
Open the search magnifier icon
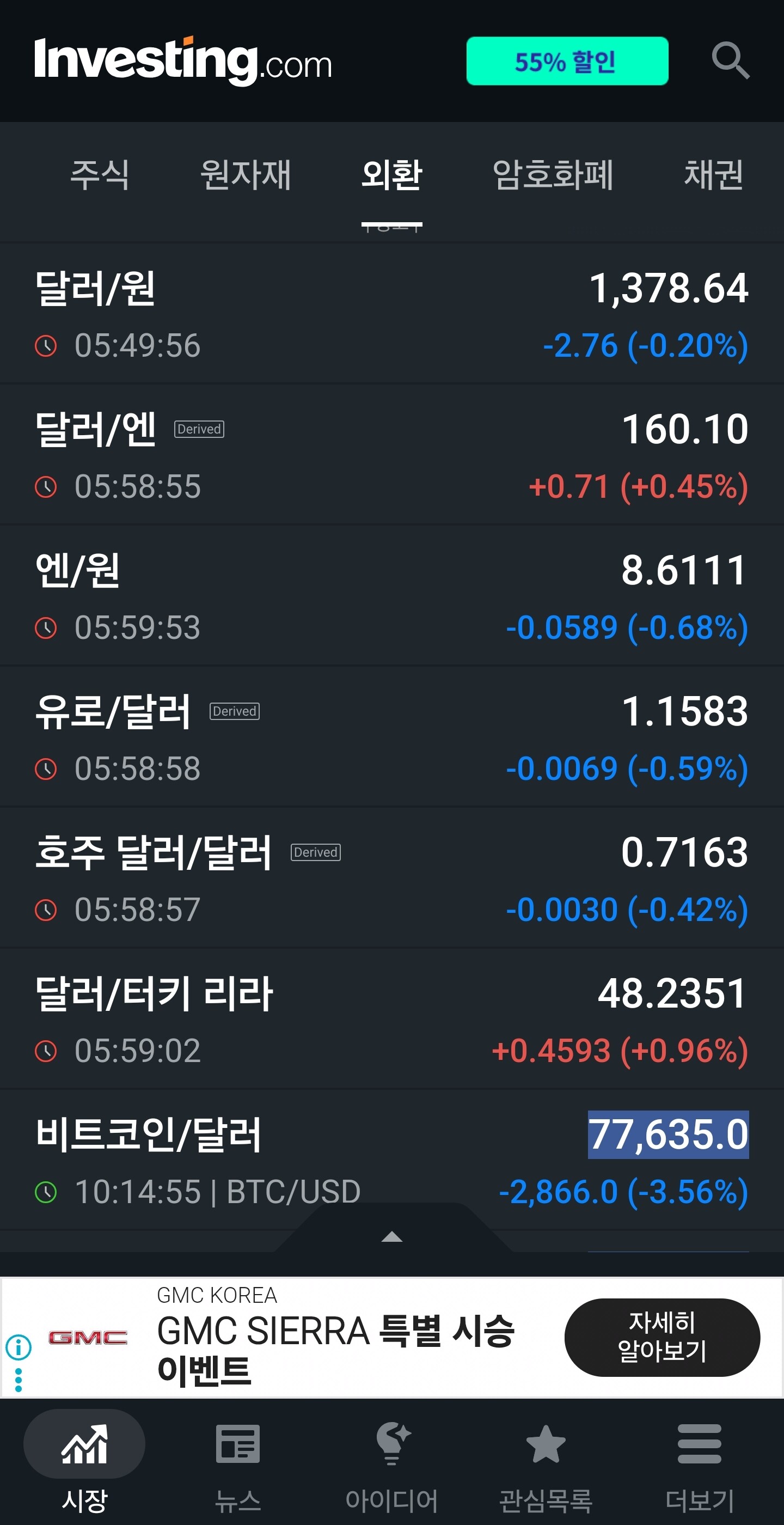[730, 60]
